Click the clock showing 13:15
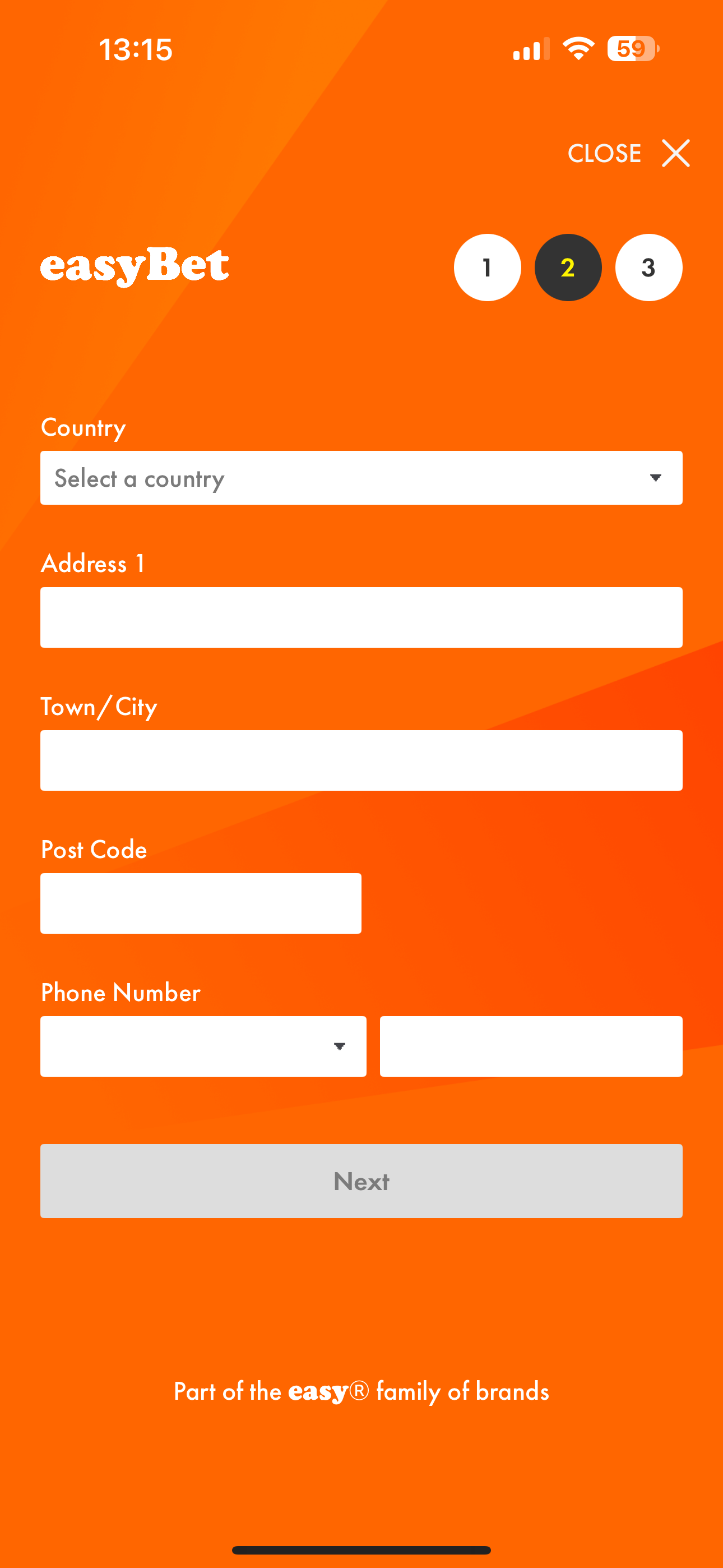Screen dimensions: 723x1568 [x=135, y=49]
